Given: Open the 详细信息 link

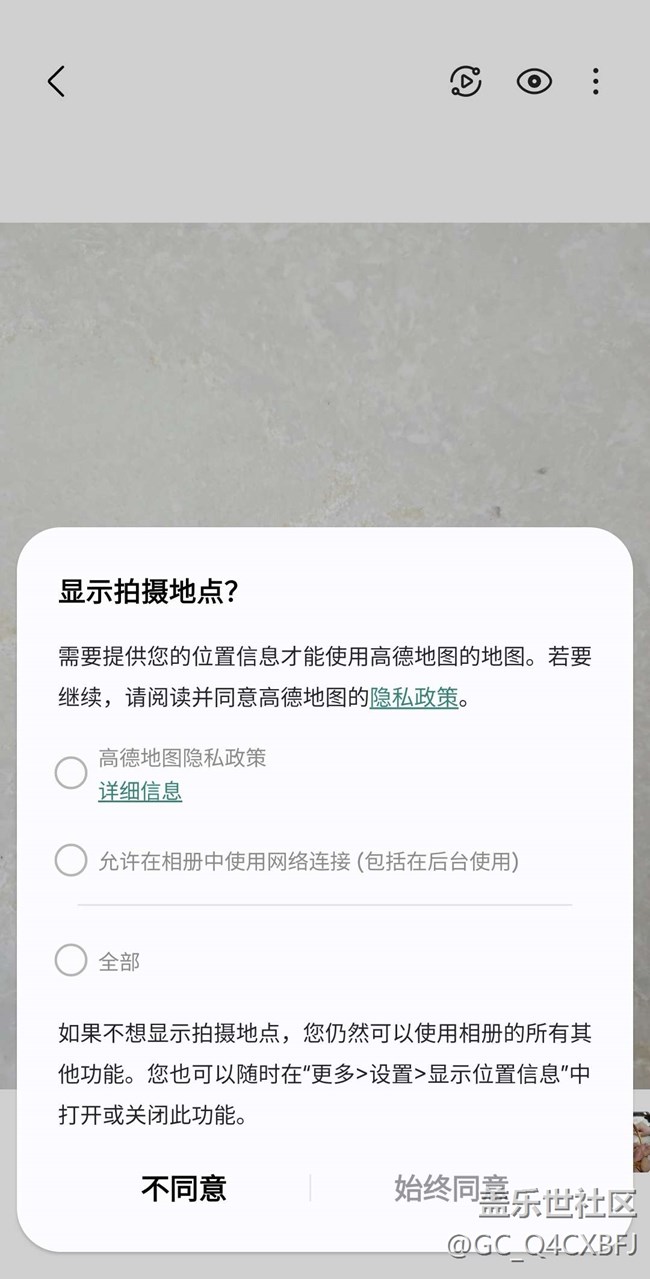Looking at the screenshot, I should 140,792.
